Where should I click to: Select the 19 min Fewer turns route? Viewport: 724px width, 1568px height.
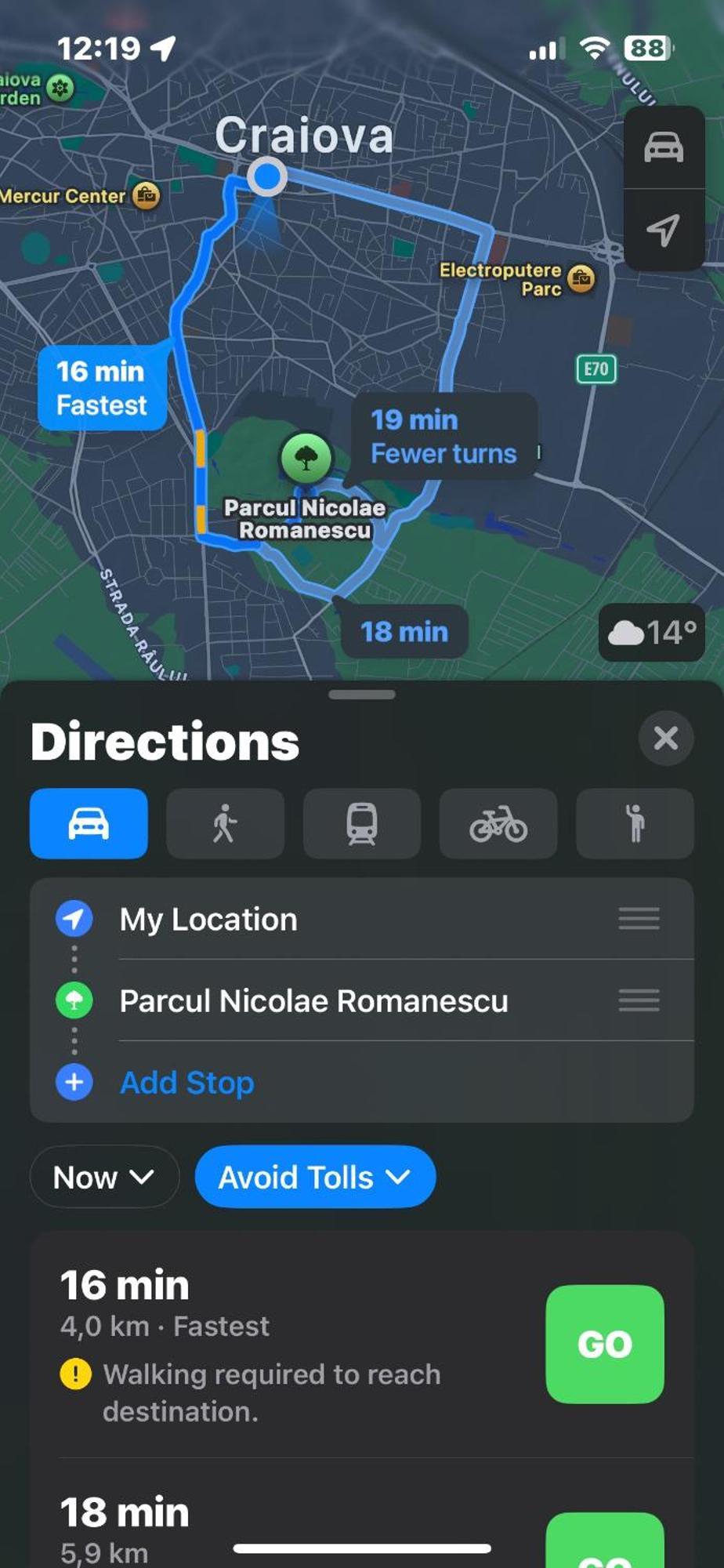click(x=443, y=437)
